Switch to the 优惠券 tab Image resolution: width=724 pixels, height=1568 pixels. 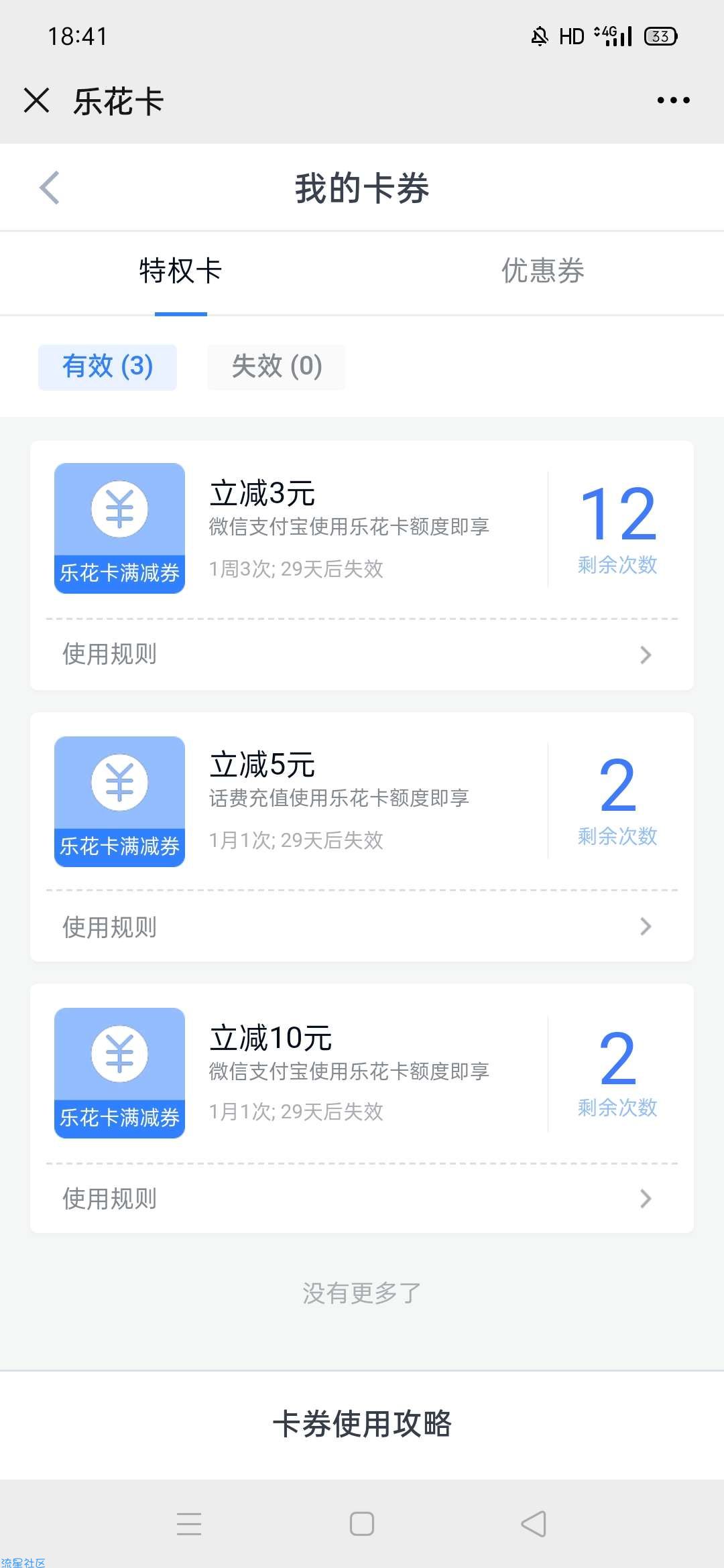point(543,272)
